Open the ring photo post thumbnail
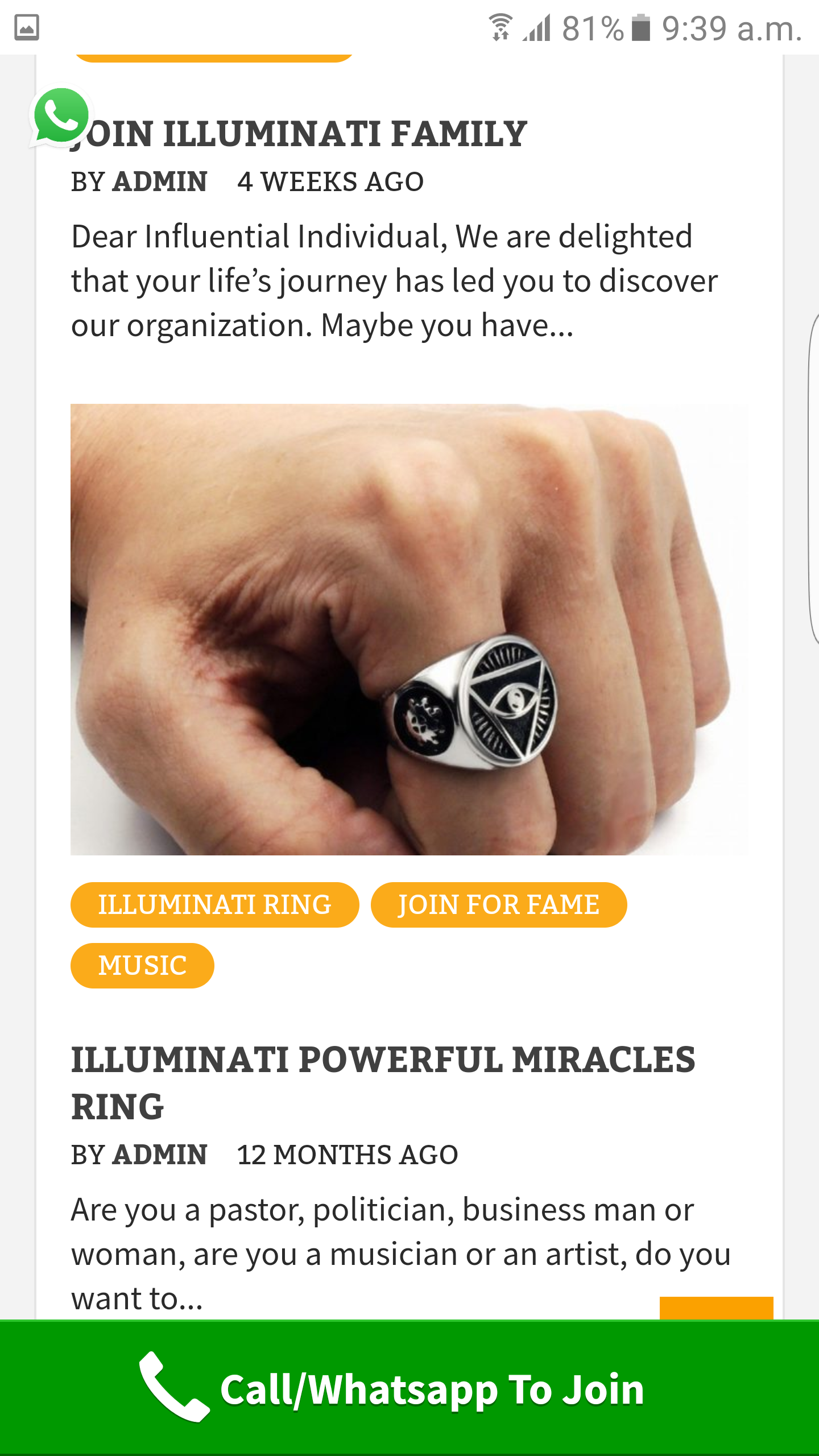Image resolution: width=819 pixels, height=1456 pixels. [x=409, y=629]
